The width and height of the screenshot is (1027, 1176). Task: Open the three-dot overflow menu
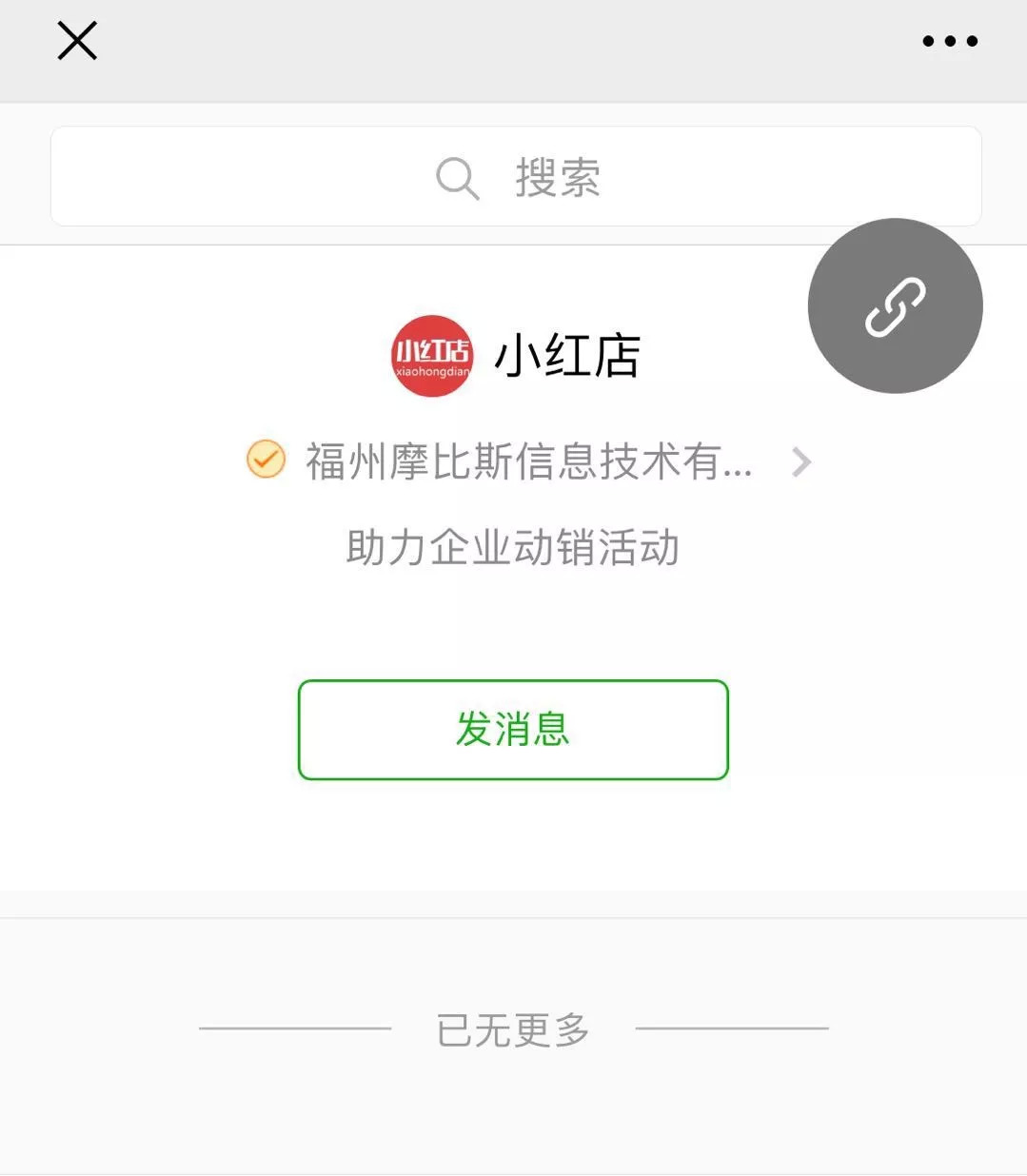point(950,42)
